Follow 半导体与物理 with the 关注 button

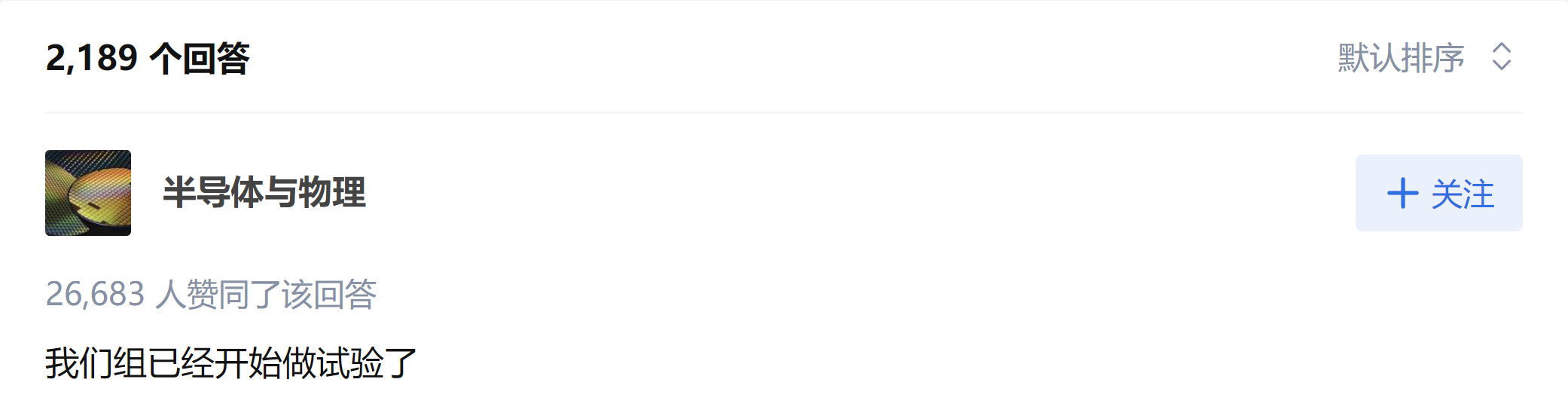[1438, 193]
